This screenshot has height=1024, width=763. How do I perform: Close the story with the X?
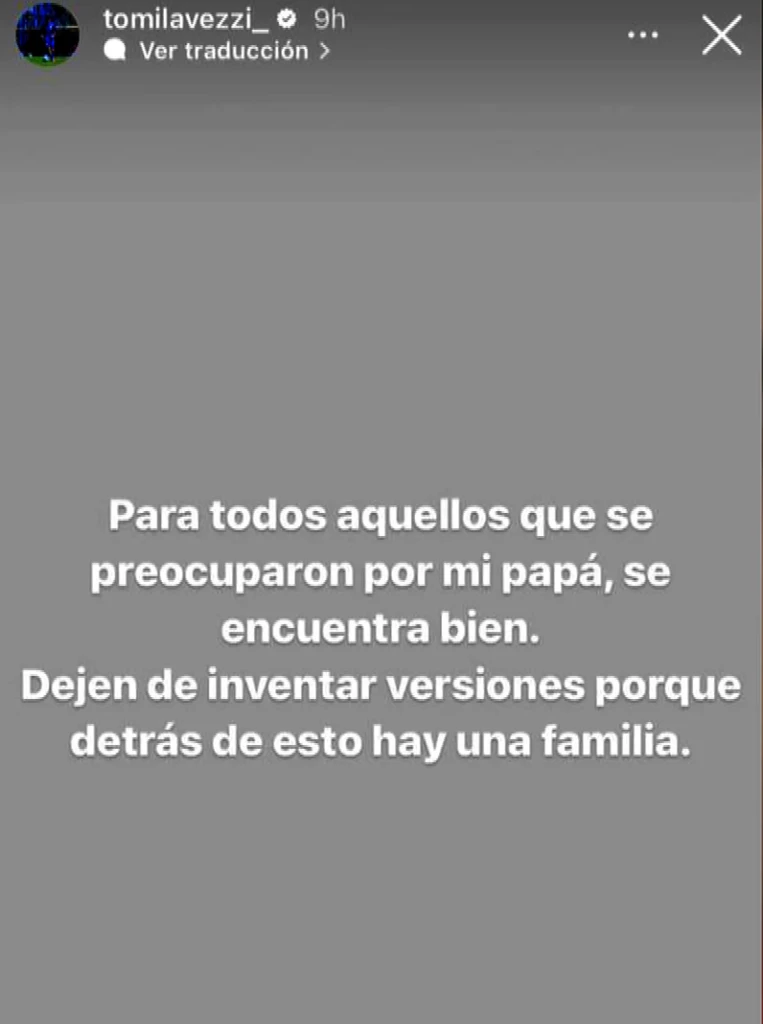point(721,35)
